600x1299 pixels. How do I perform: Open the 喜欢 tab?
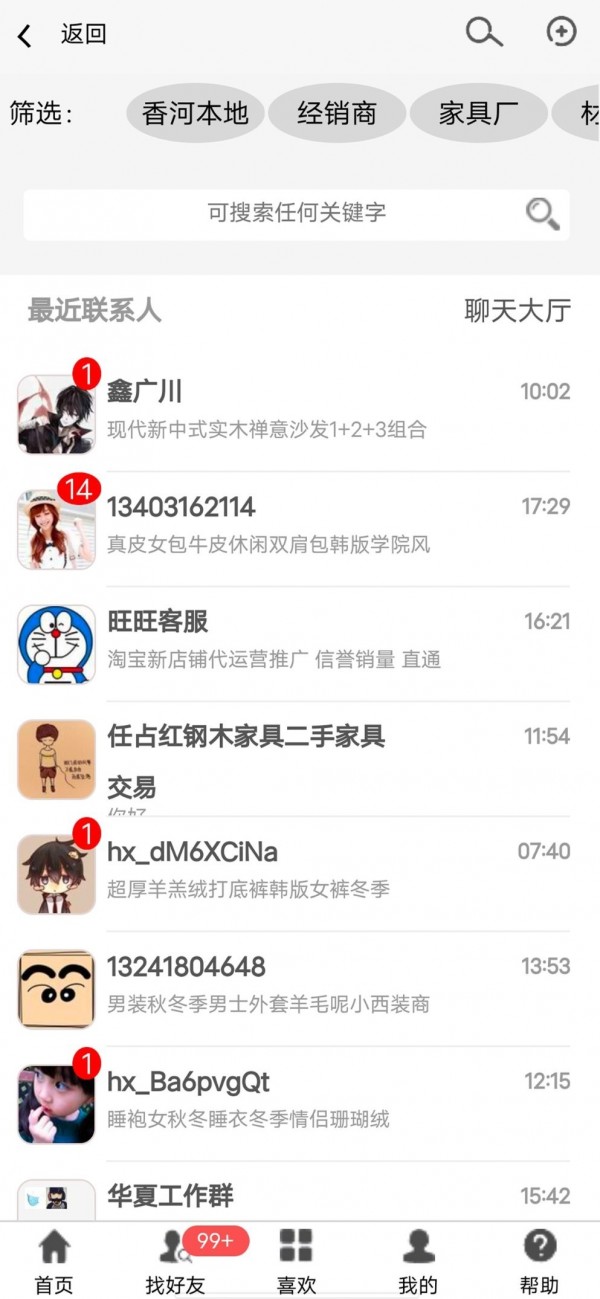click(296, 1262)
